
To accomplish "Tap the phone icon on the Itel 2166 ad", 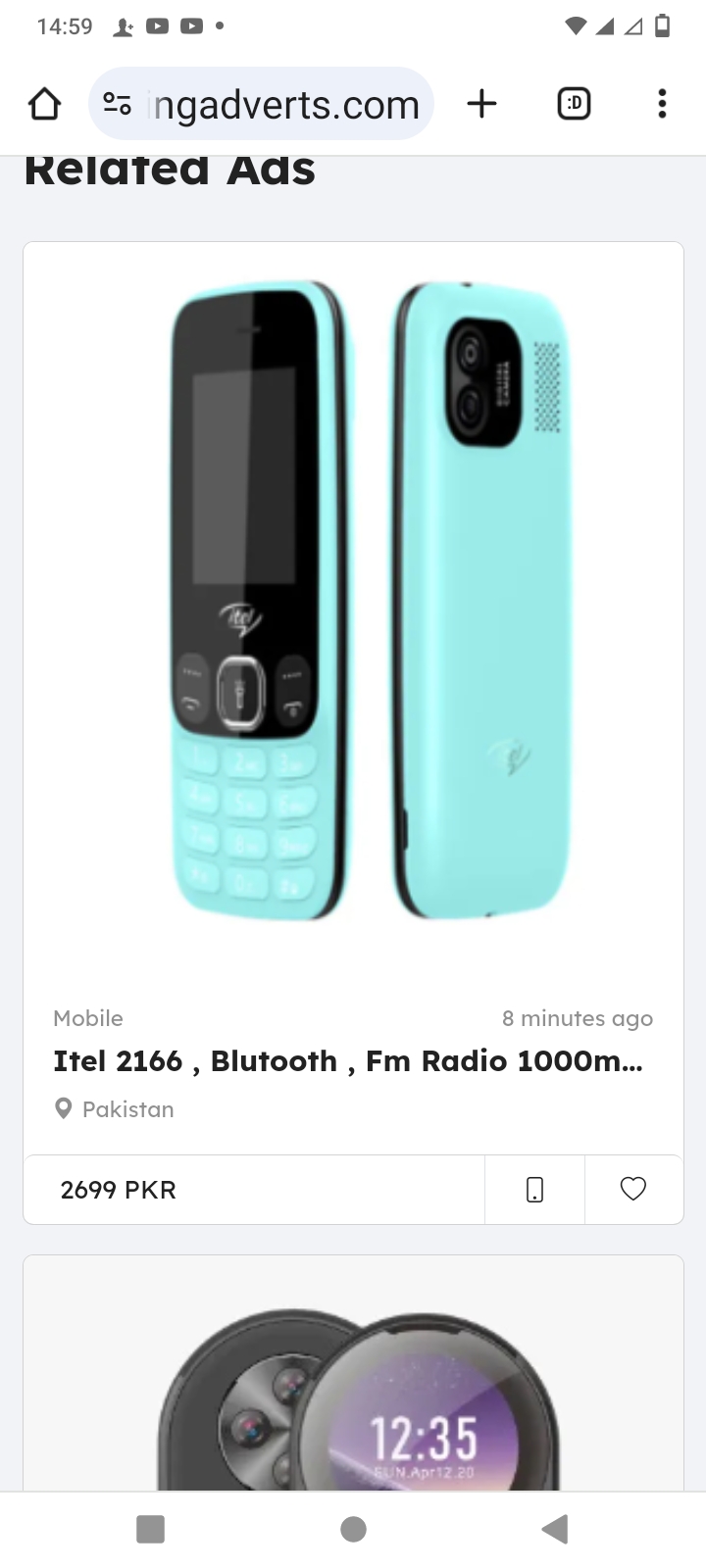I will click(x=534, y=1190).
